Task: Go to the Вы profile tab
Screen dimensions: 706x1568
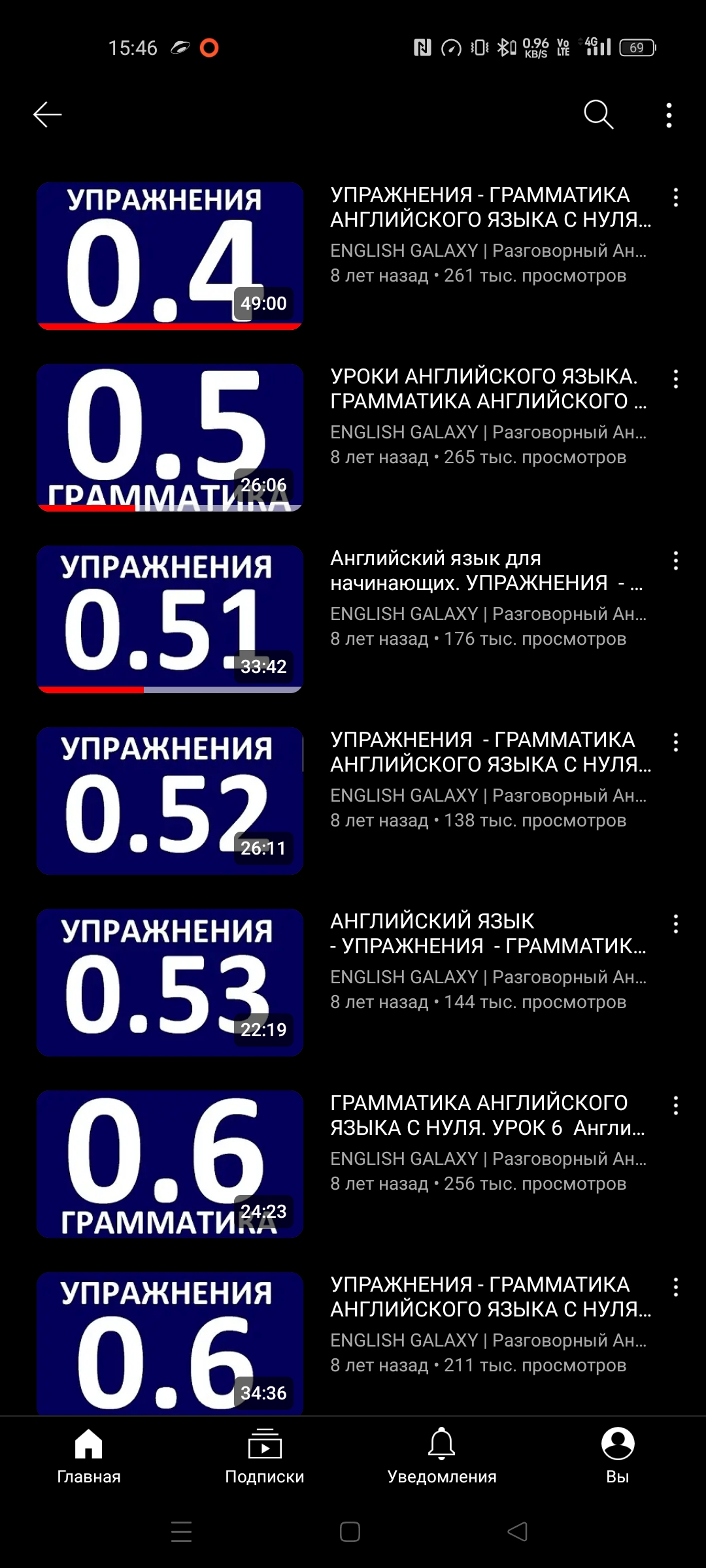Action: pyautogui.click(x=618, y=1456)
